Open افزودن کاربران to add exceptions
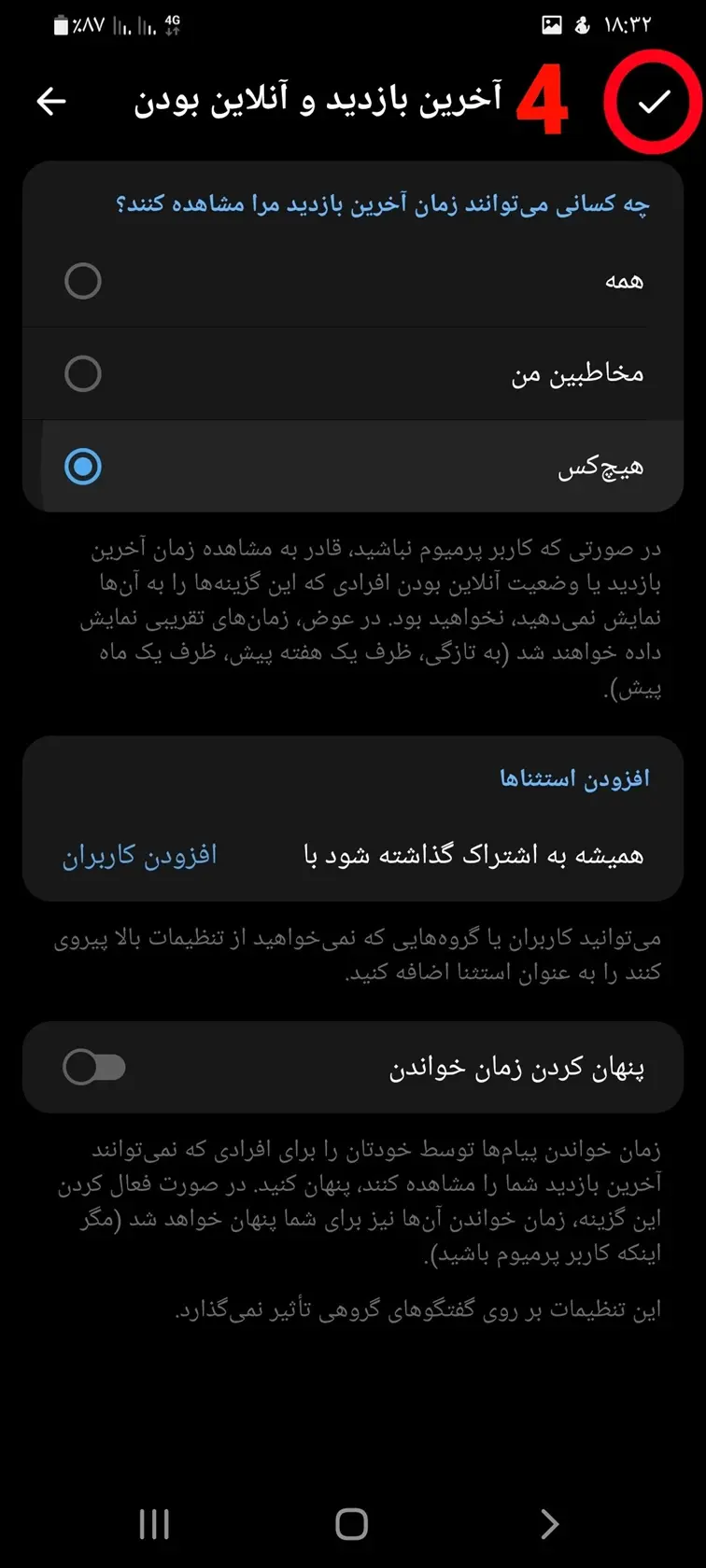 pos(139,855)
